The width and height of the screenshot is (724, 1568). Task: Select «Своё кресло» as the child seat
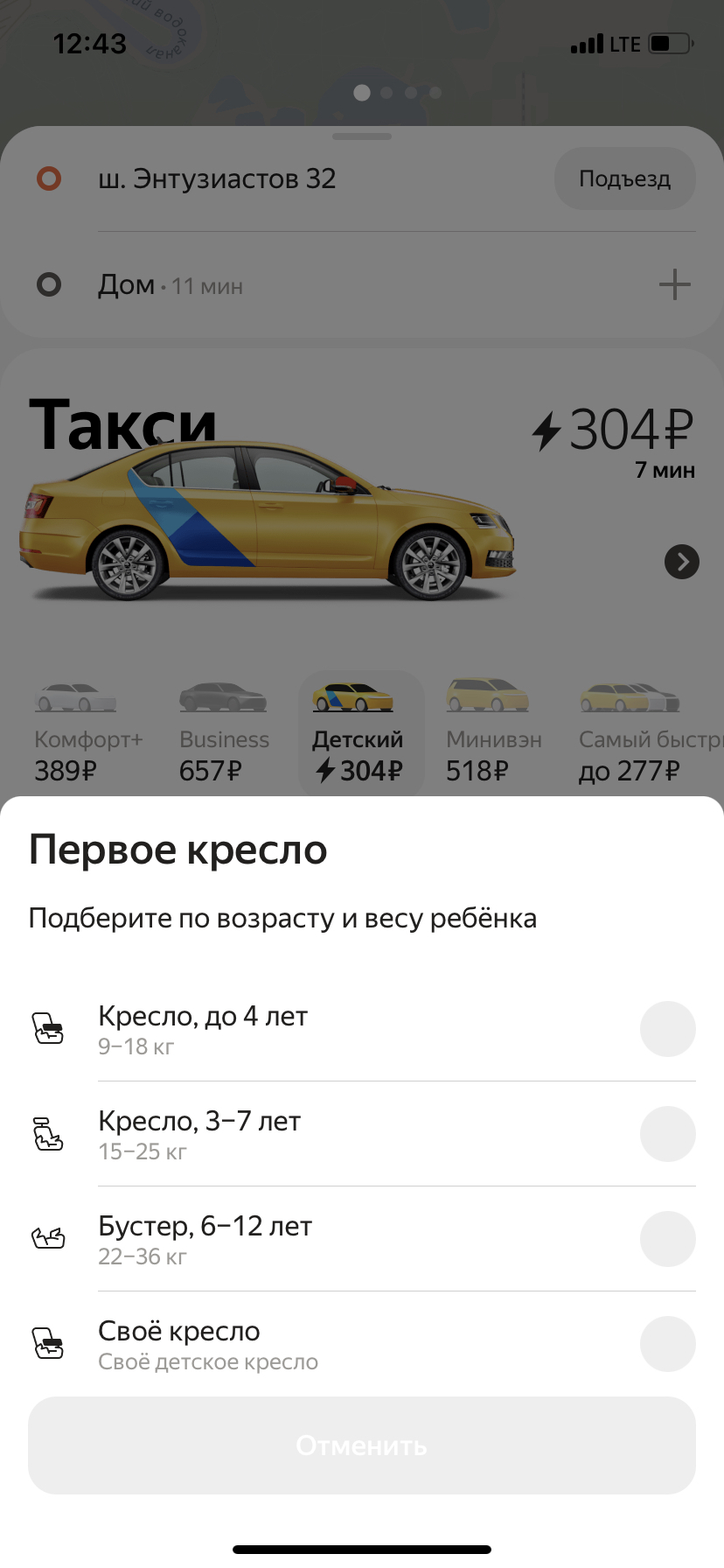tap(667, 1344)
